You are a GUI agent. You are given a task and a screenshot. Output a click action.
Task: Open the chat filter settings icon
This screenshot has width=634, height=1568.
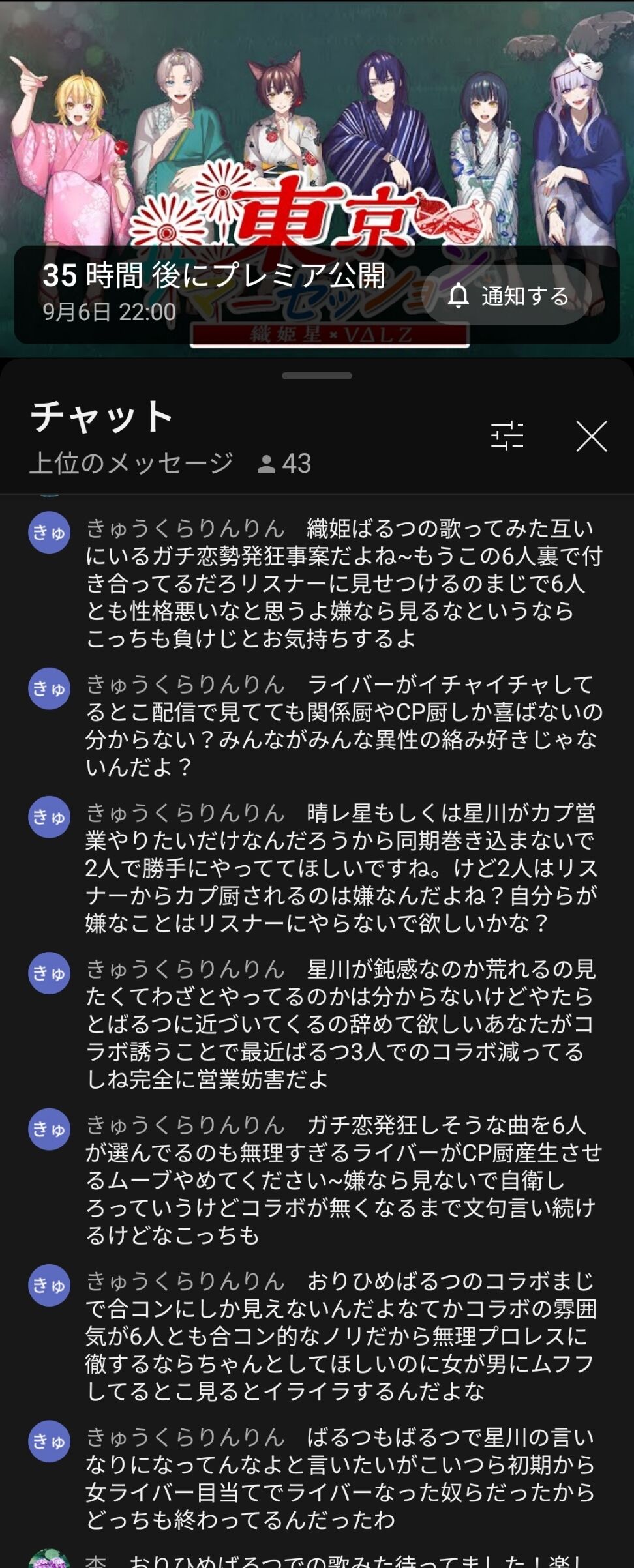(x=507, y=436)
